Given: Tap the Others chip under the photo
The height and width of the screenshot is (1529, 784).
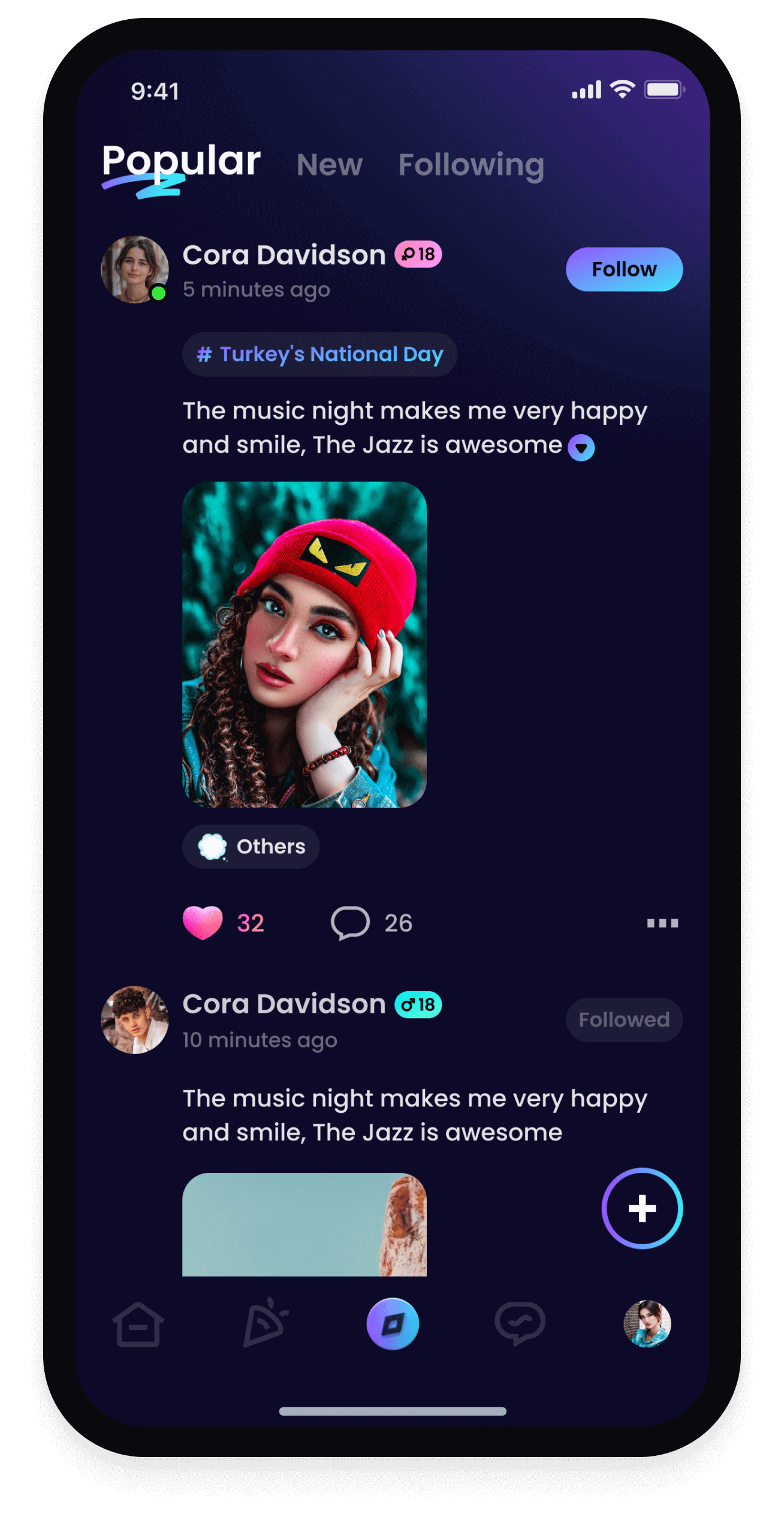Looking at the screenshot, I should (251, 847).
